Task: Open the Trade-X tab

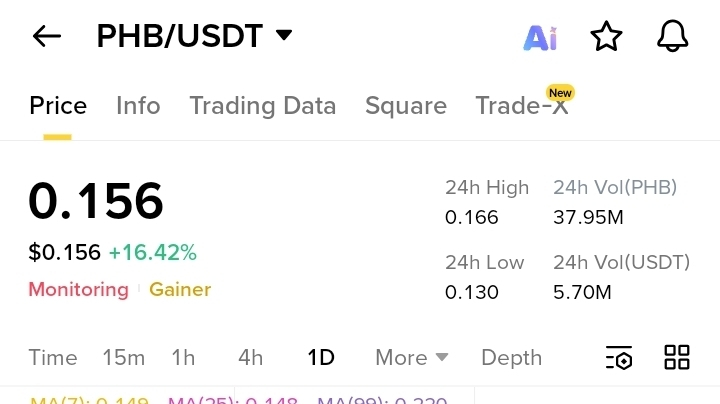Action: point(522,106)
